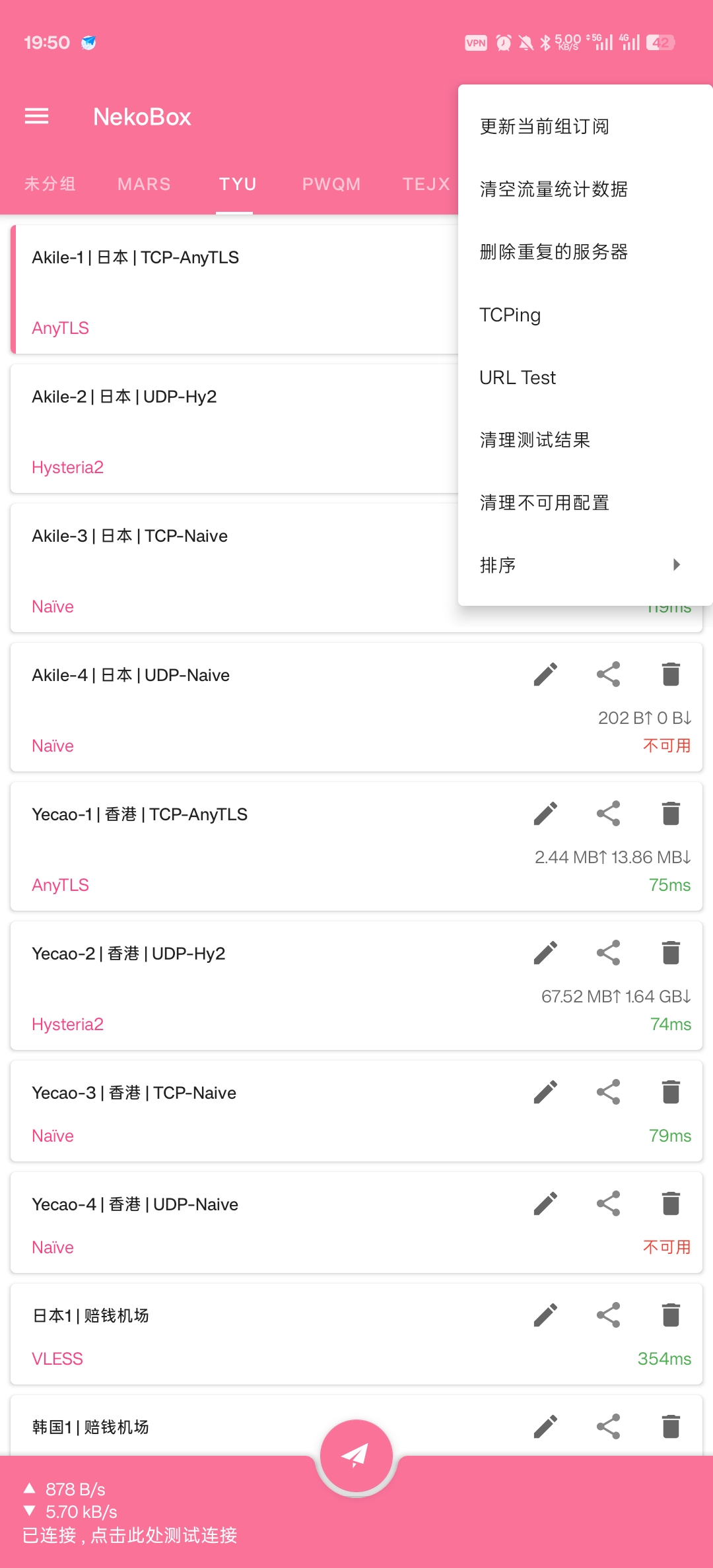
Task: Switch to the PWQM tab
Action: click(331, 184)
